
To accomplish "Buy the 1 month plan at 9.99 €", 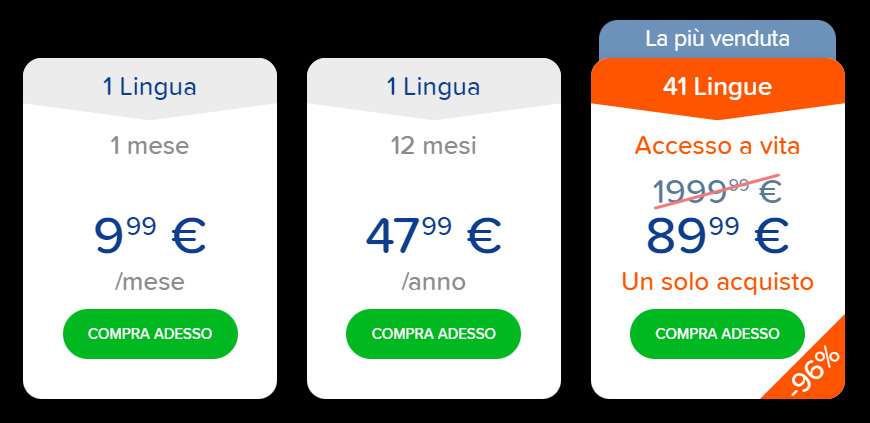I will 150,334.
